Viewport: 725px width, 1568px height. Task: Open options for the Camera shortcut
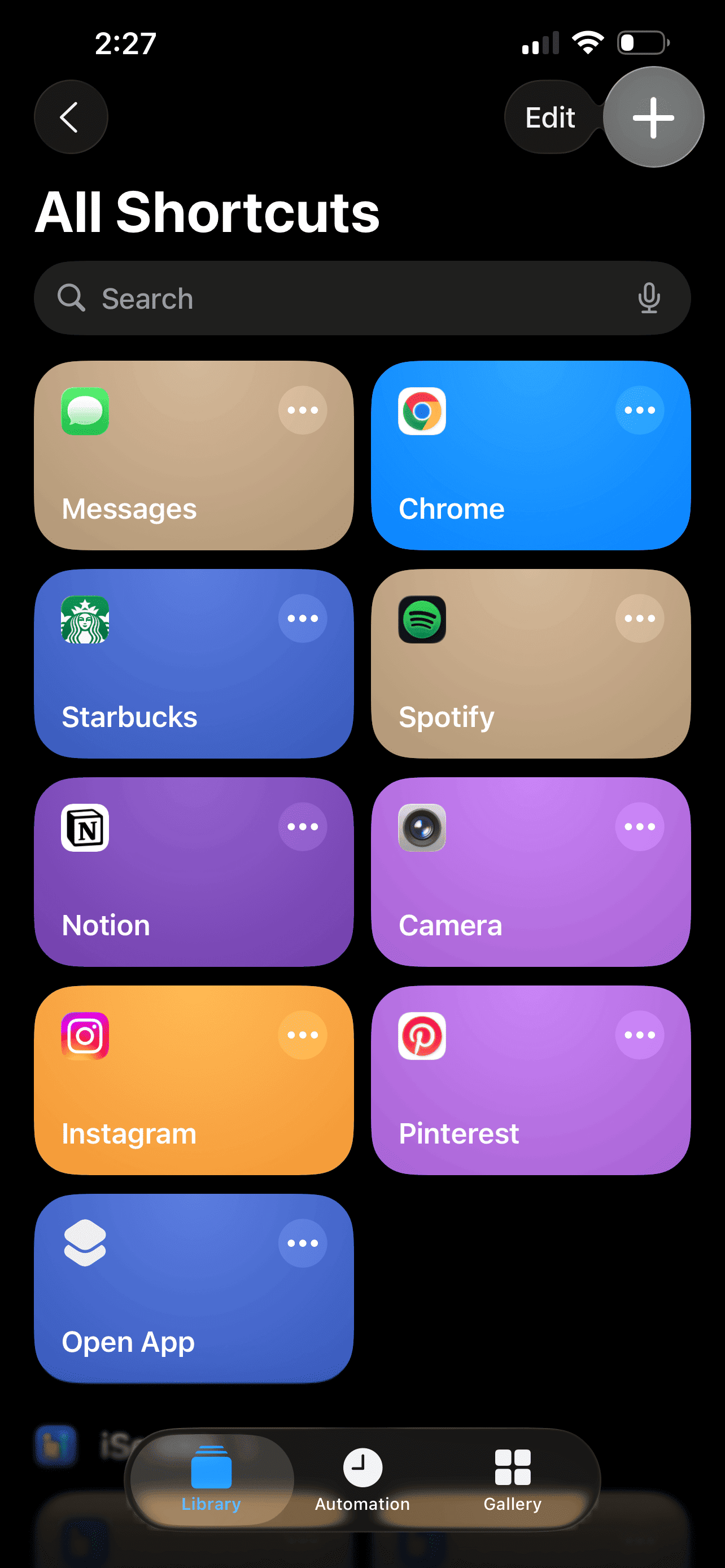(x=639, y=826)
